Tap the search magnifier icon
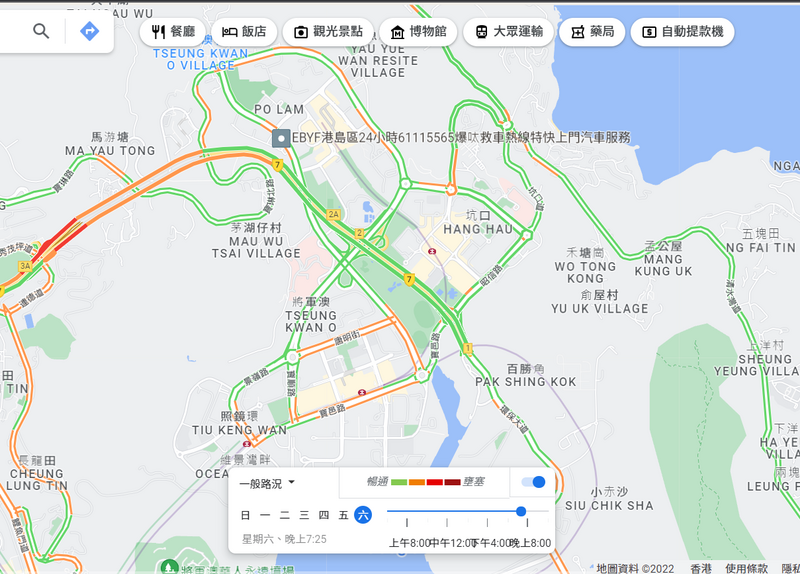800x574 pixels. pos(41,31)
